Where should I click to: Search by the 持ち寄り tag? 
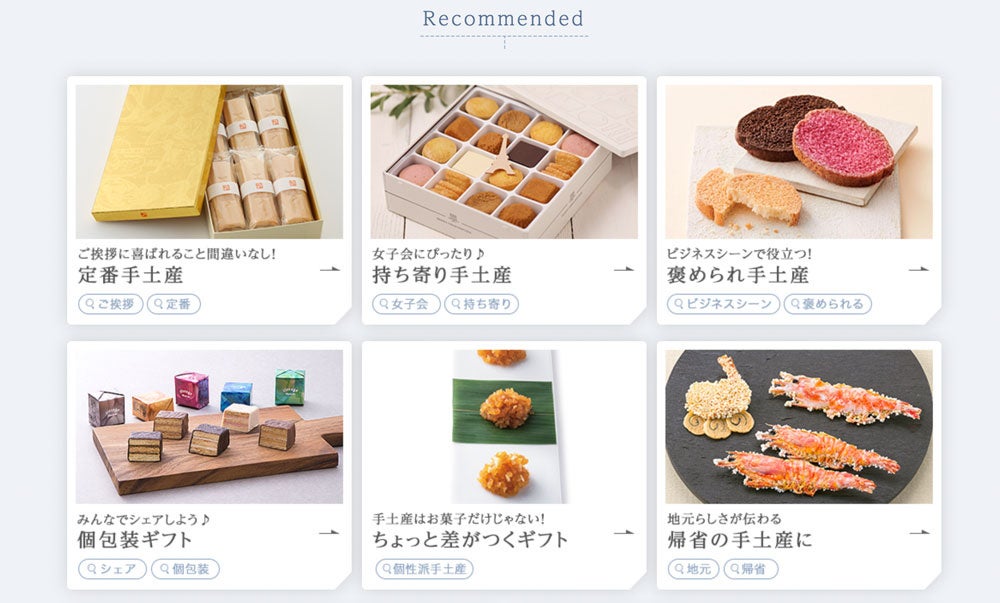481,304
